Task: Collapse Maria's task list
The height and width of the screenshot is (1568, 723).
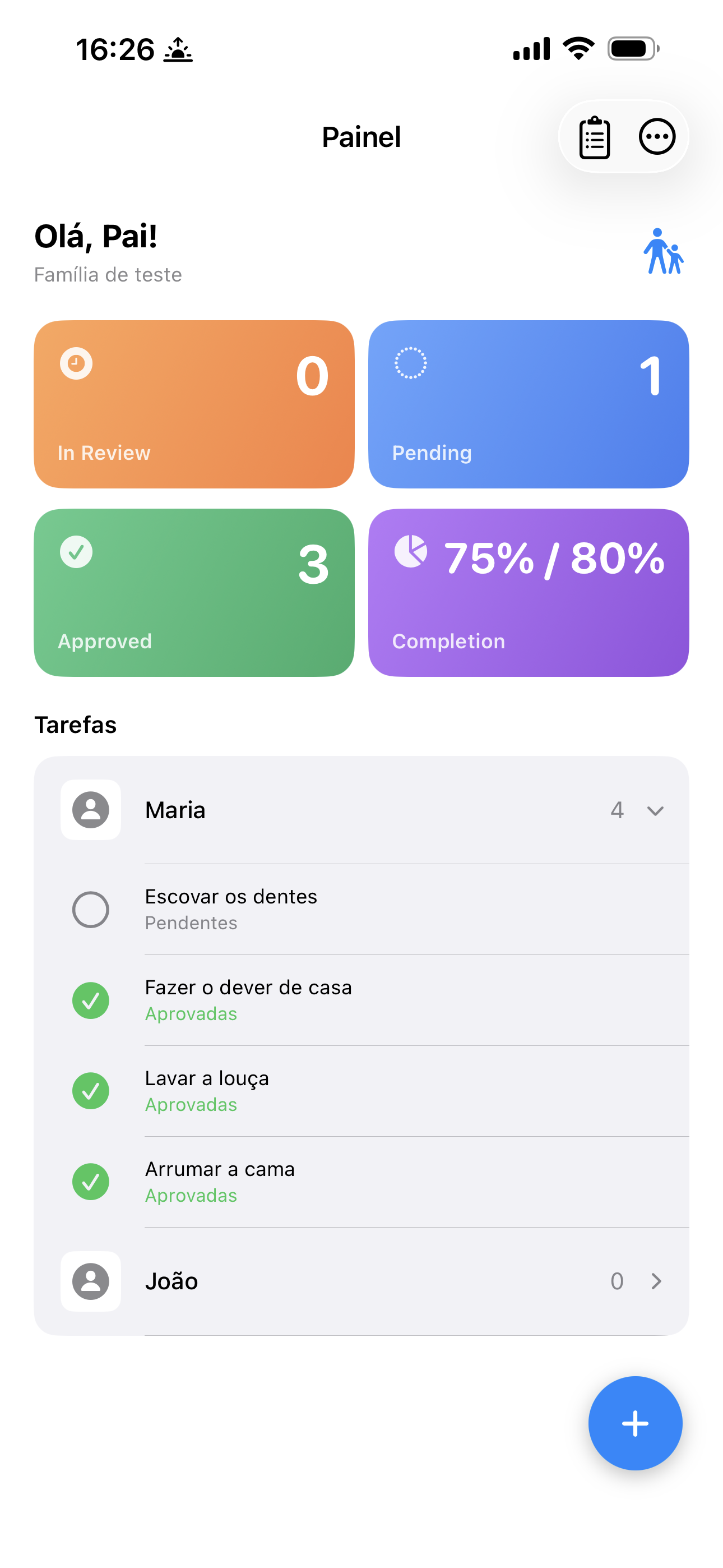Action: pyautogui.click(x=655, y=810)
